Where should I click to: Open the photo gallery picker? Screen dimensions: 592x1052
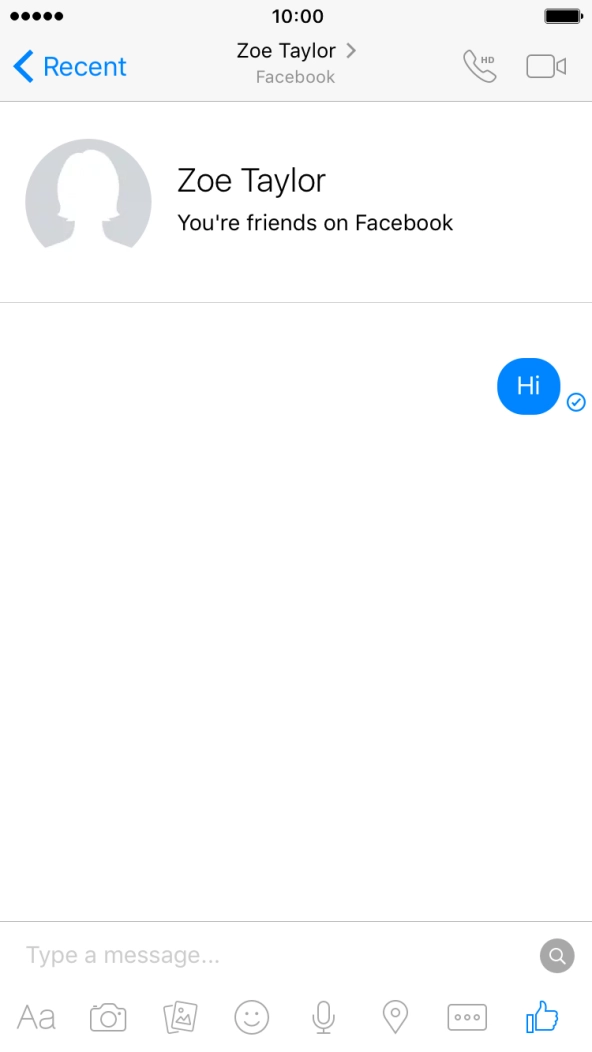tap(181, 1018)
